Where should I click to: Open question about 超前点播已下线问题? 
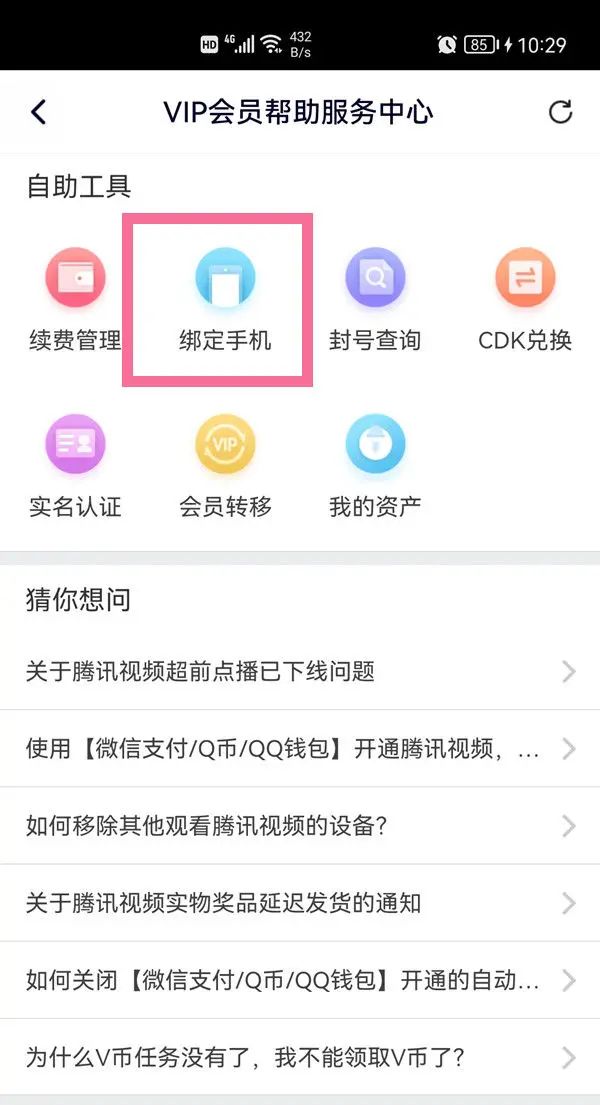tap(300, 671)
